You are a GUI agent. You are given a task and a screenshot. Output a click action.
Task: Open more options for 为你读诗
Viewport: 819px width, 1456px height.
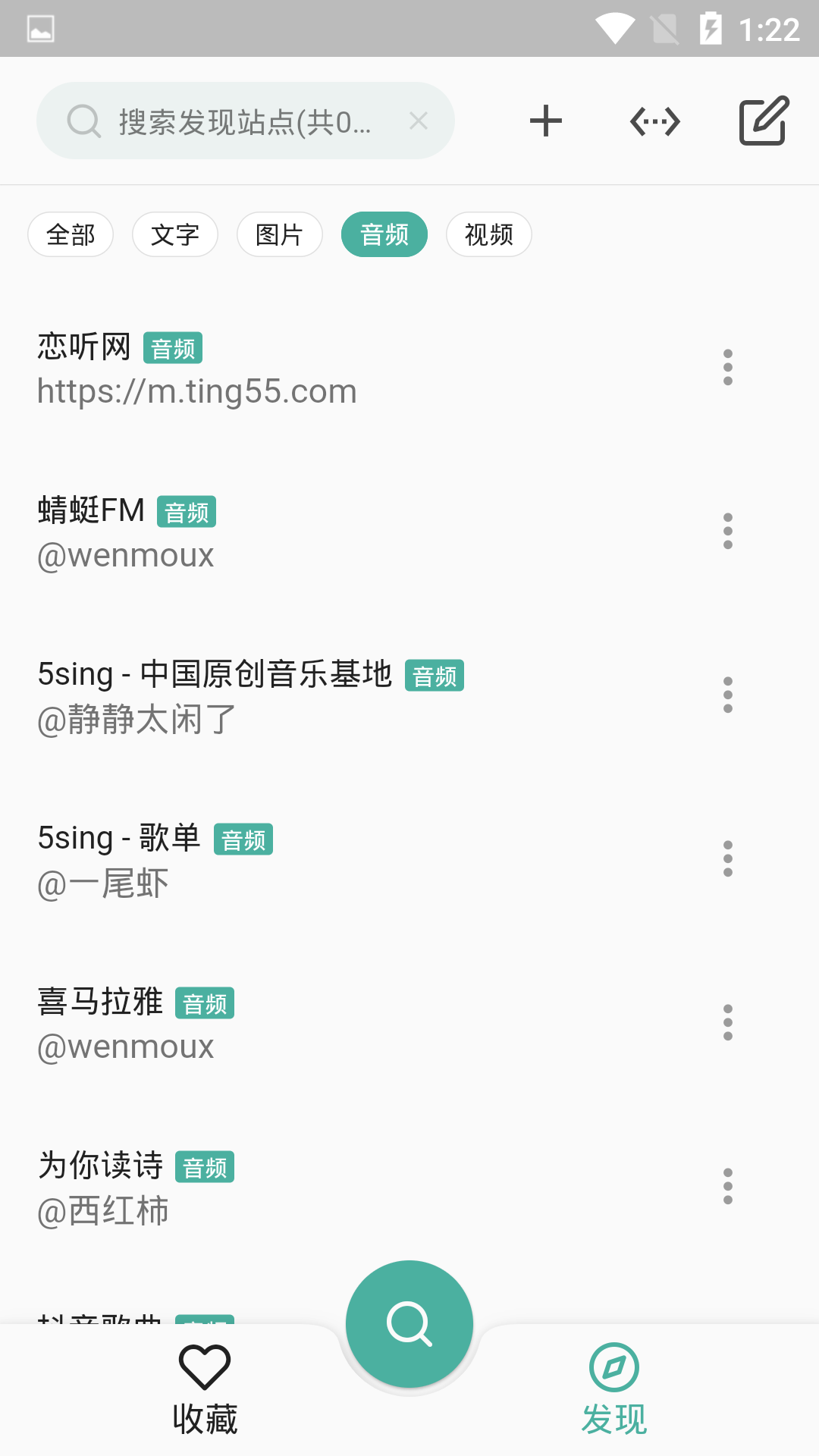point(728,1186)
